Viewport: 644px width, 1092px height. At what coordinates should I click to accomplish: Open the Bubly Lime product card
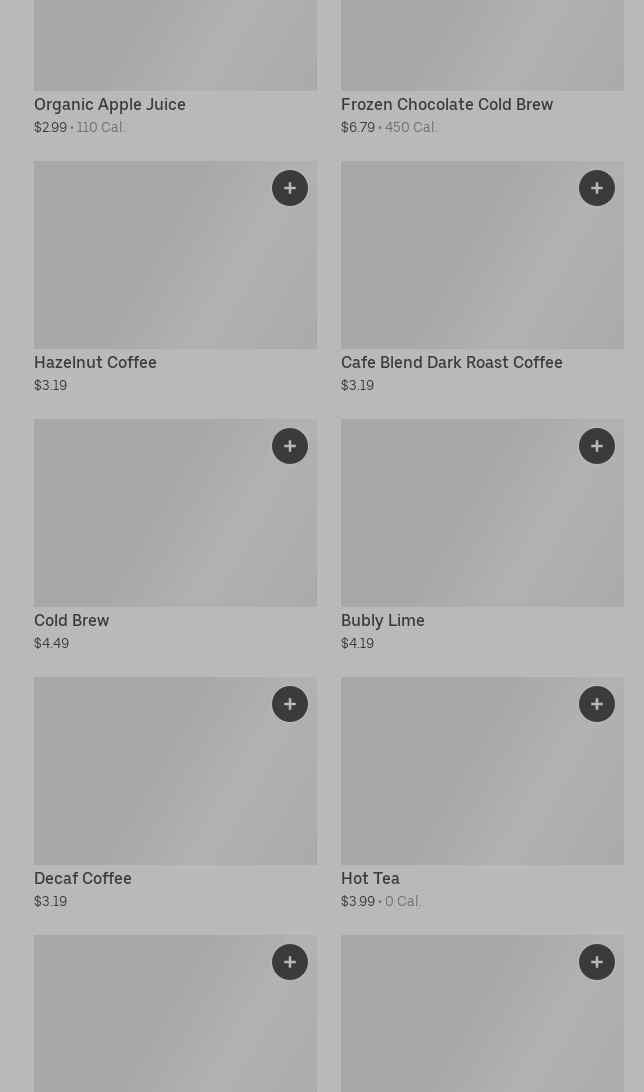click(x=482, y=536)
